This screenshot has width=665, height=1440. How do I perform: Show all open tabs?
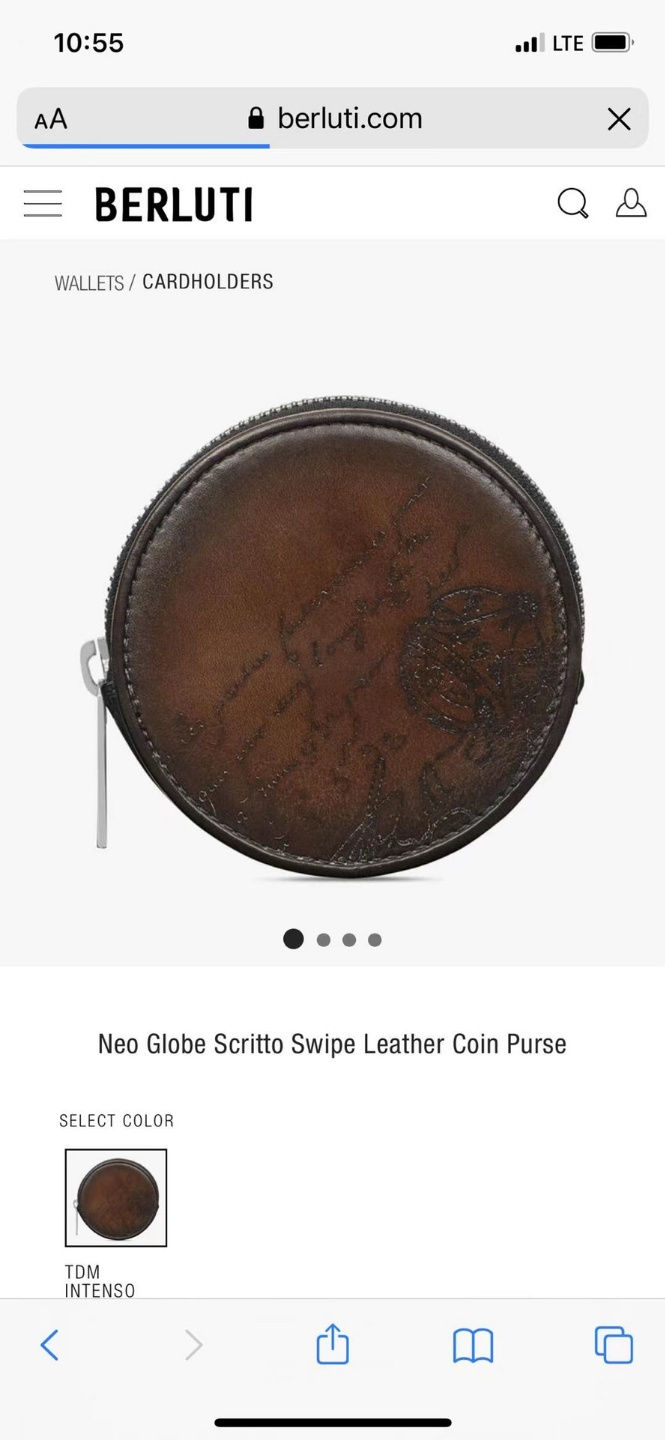(x=613, y=1345)
